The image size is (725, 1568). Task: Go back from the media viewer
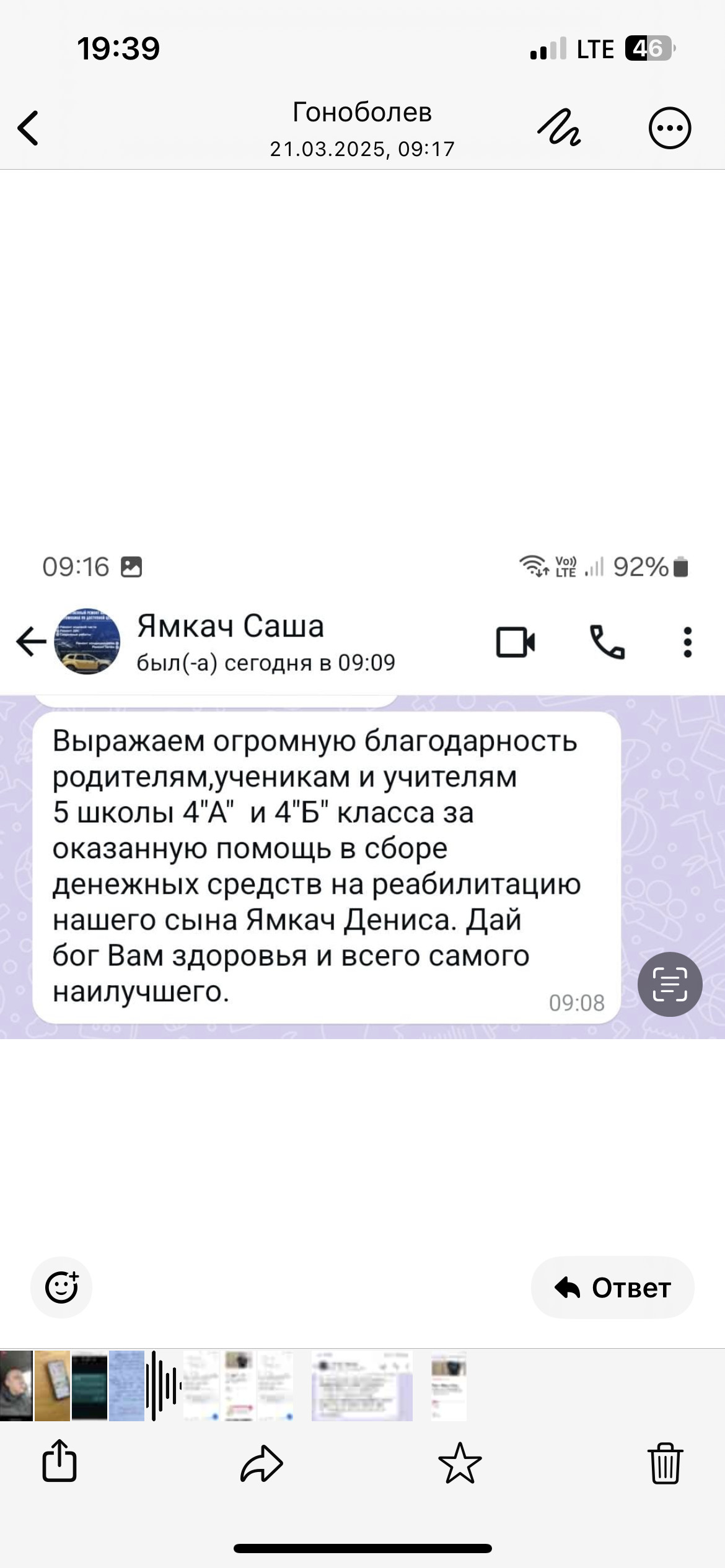pos(29,128)
